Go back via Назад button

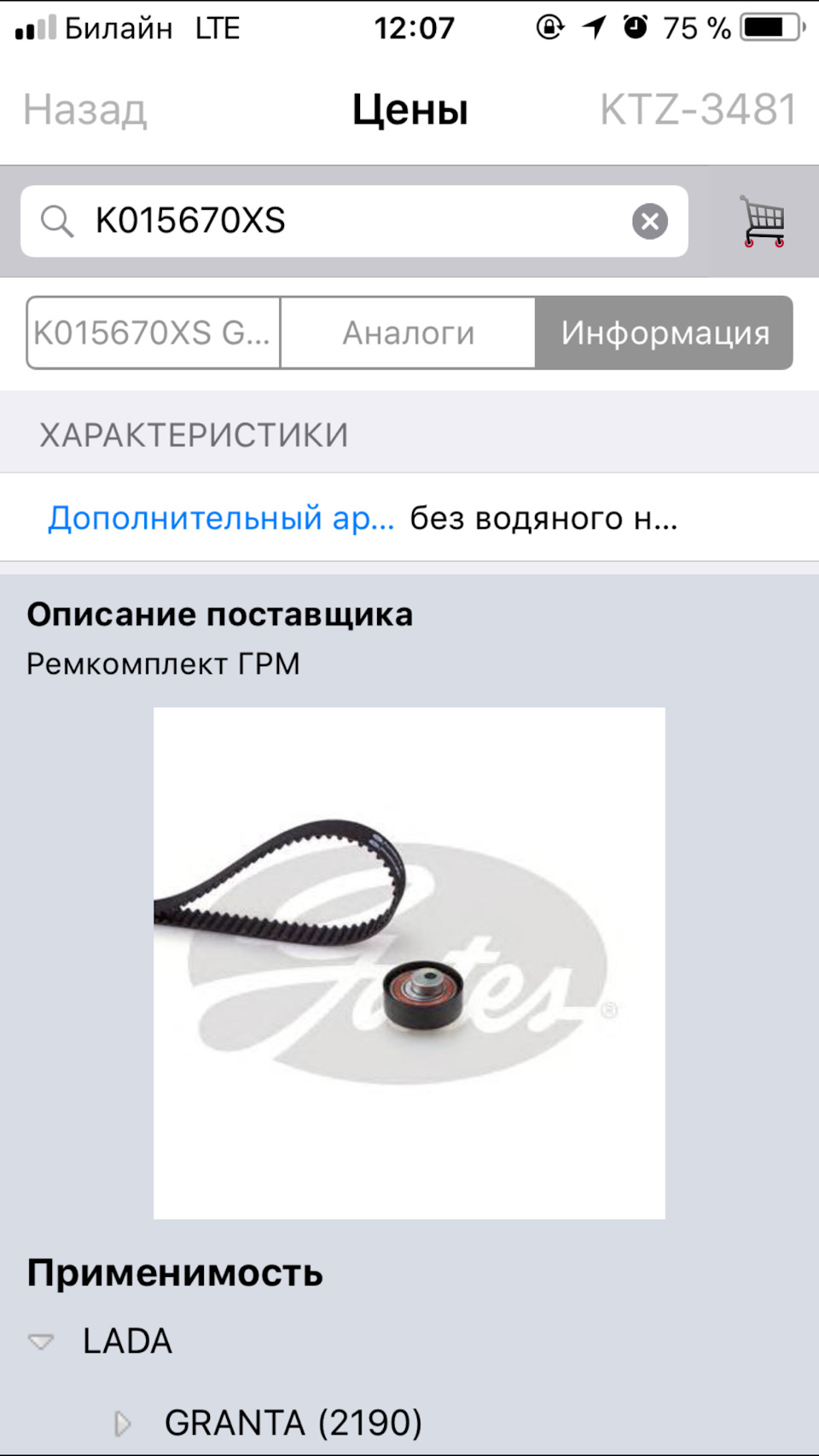click(x=84, y=110)
